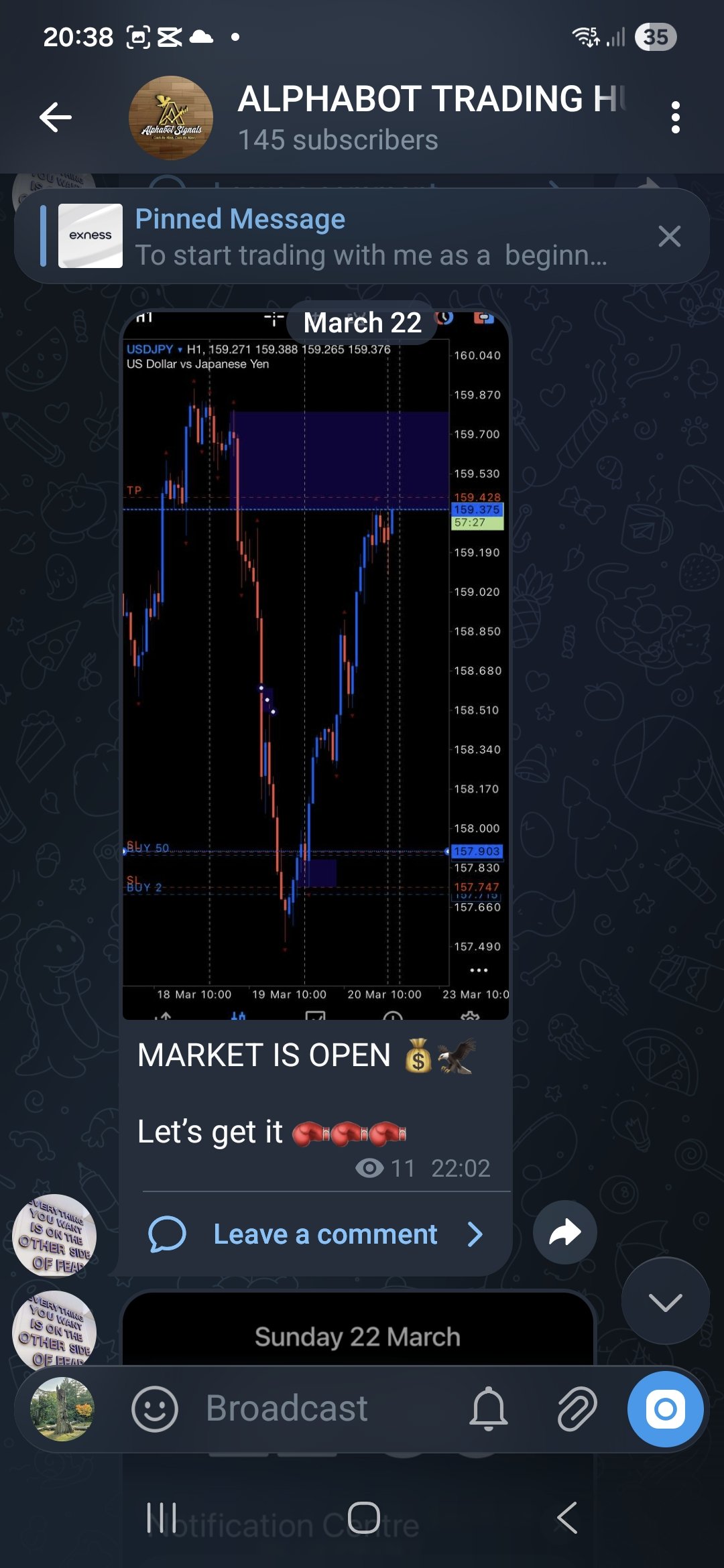The image size is (724, 1568).
Task: Open the USDJPY chart image
Action: (315, 670)
